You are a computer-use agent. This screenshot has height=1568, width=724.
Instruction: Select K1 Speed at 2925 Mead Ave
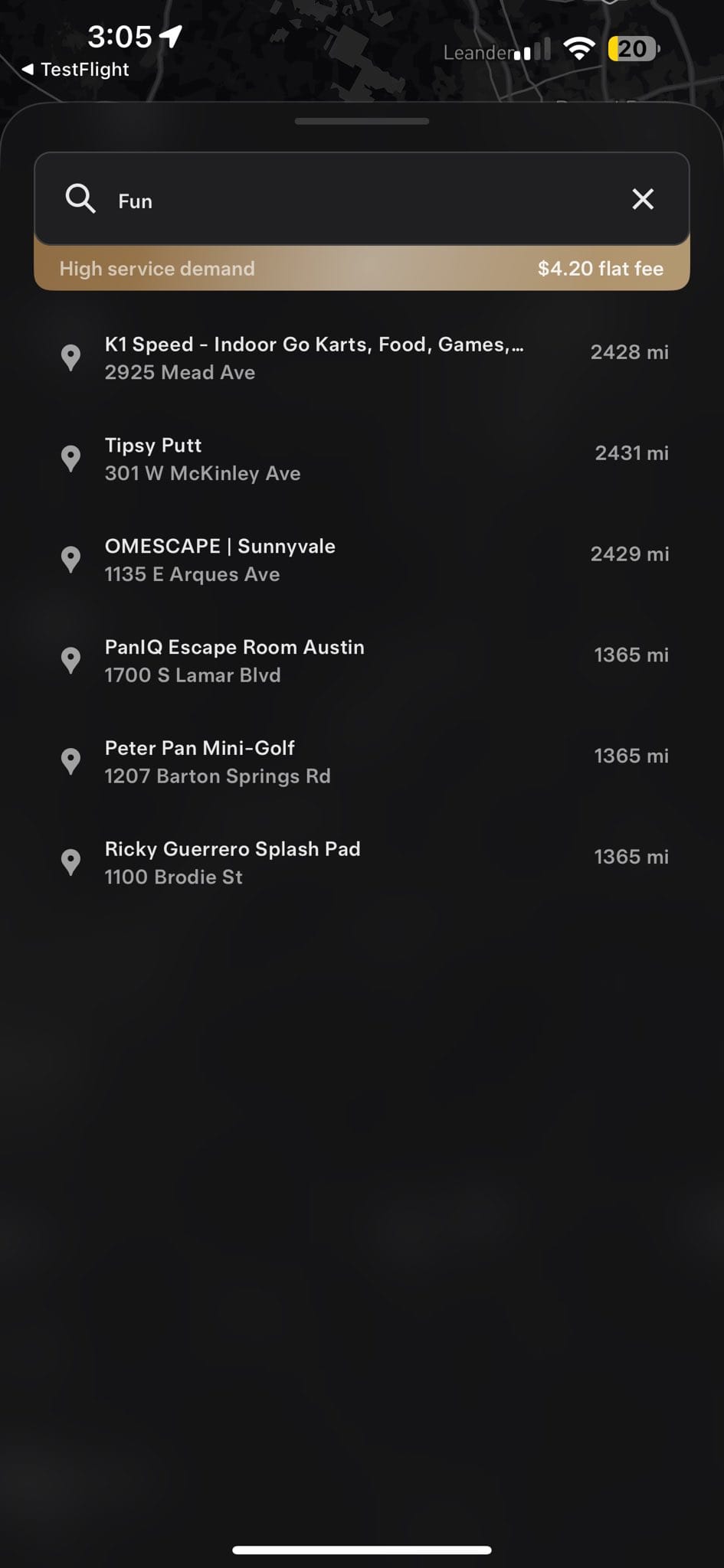point(362,358)
